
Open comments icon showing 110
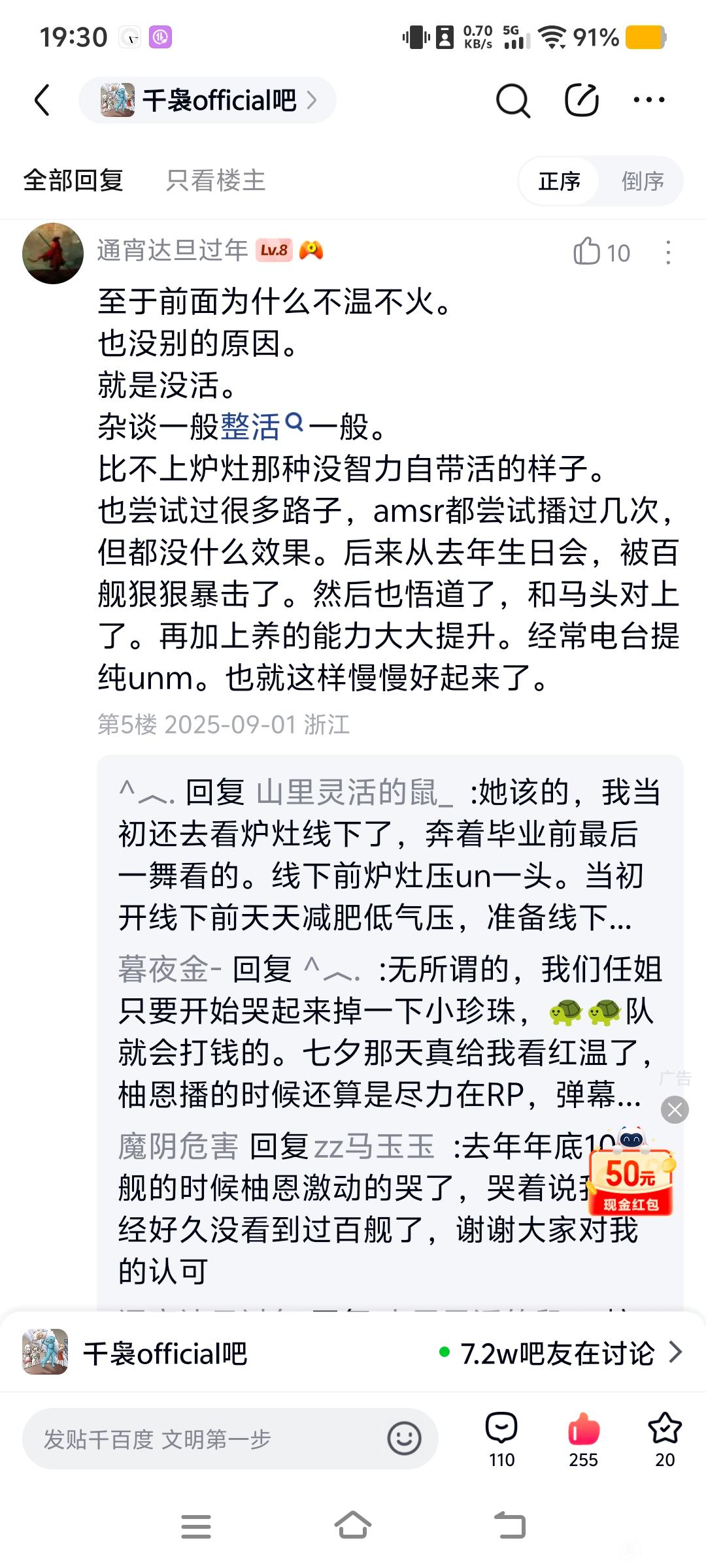(501, 1440)
